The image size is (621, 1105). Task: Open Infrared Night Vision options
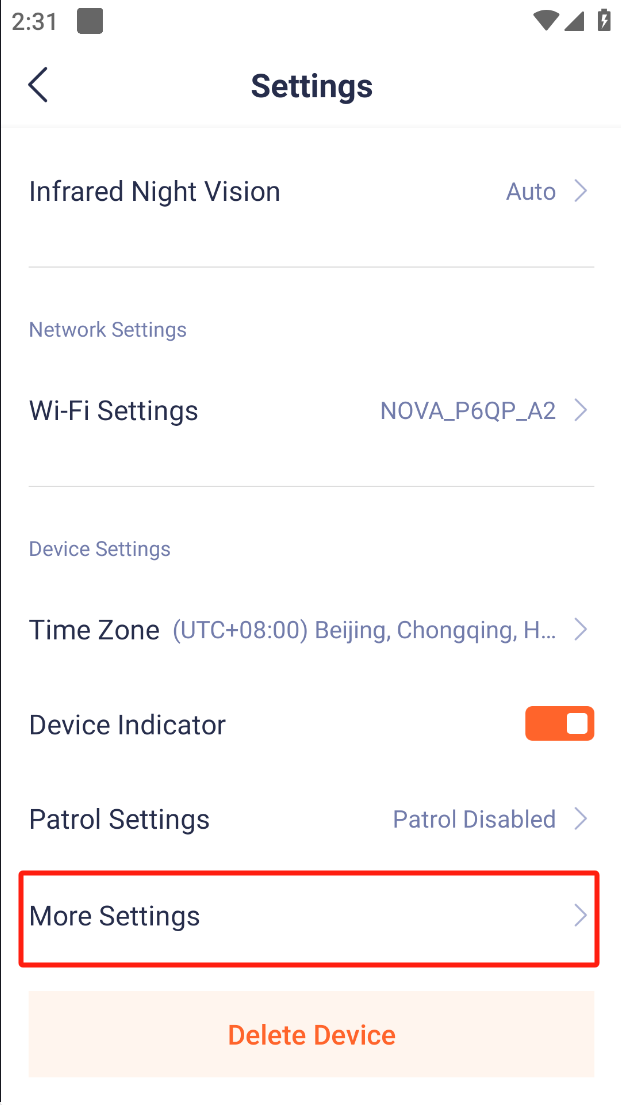310,192
